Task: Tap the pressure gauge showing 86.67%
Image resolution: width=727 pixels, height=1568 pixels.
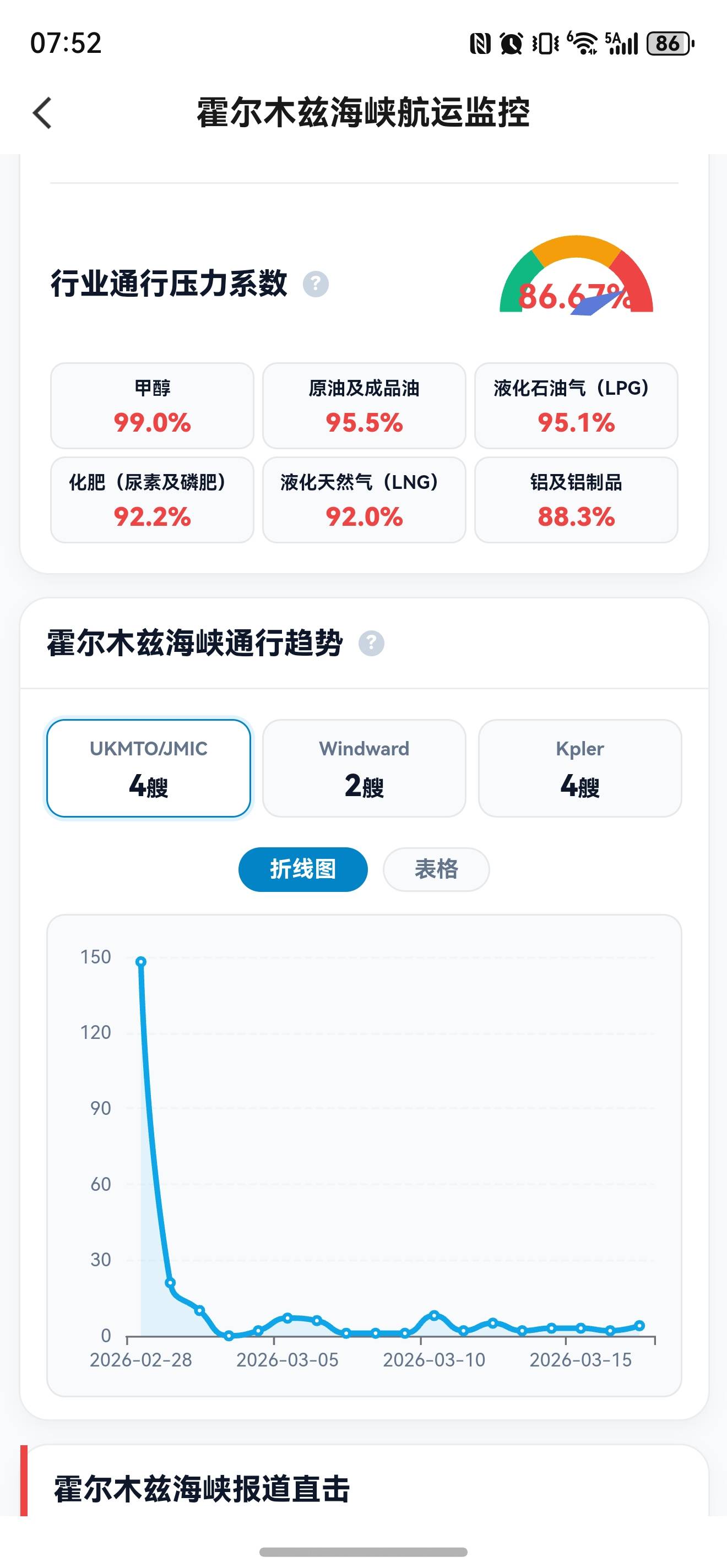Action: click(x=579, y=280)
